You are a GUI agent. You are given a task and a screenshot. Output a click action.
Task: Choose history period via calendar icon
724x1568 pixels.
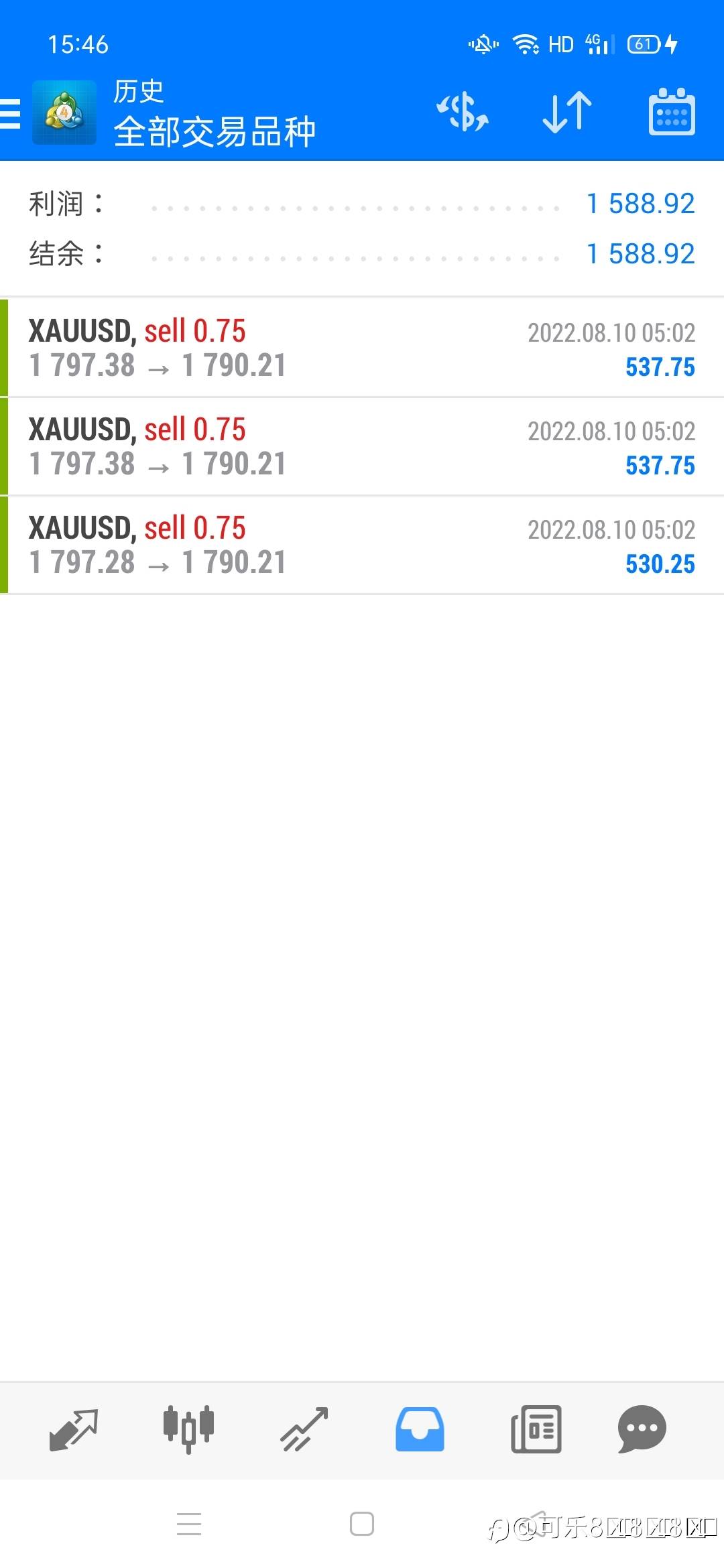[x=671, y=112]
